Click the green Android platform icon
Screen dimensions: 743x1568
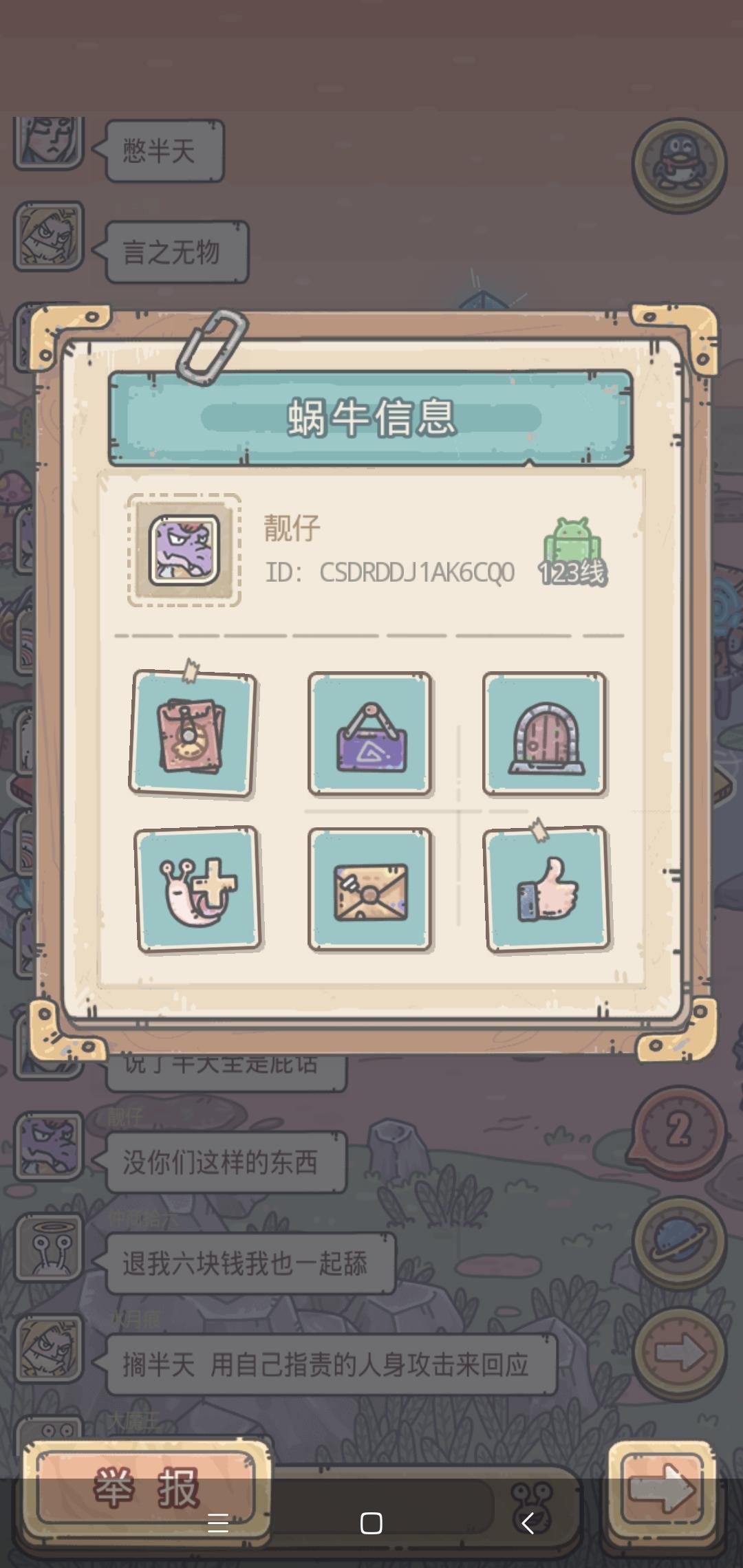tap(572, 543)
